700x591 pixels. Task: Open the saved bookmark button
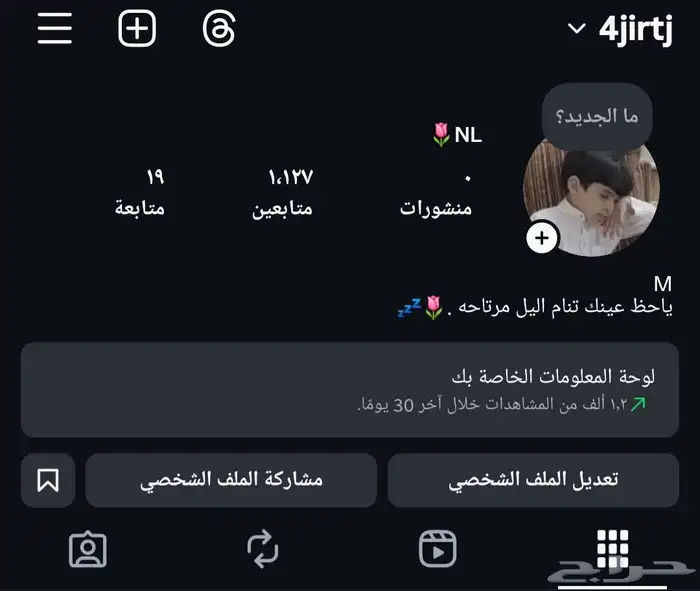[x=48, y=480]
